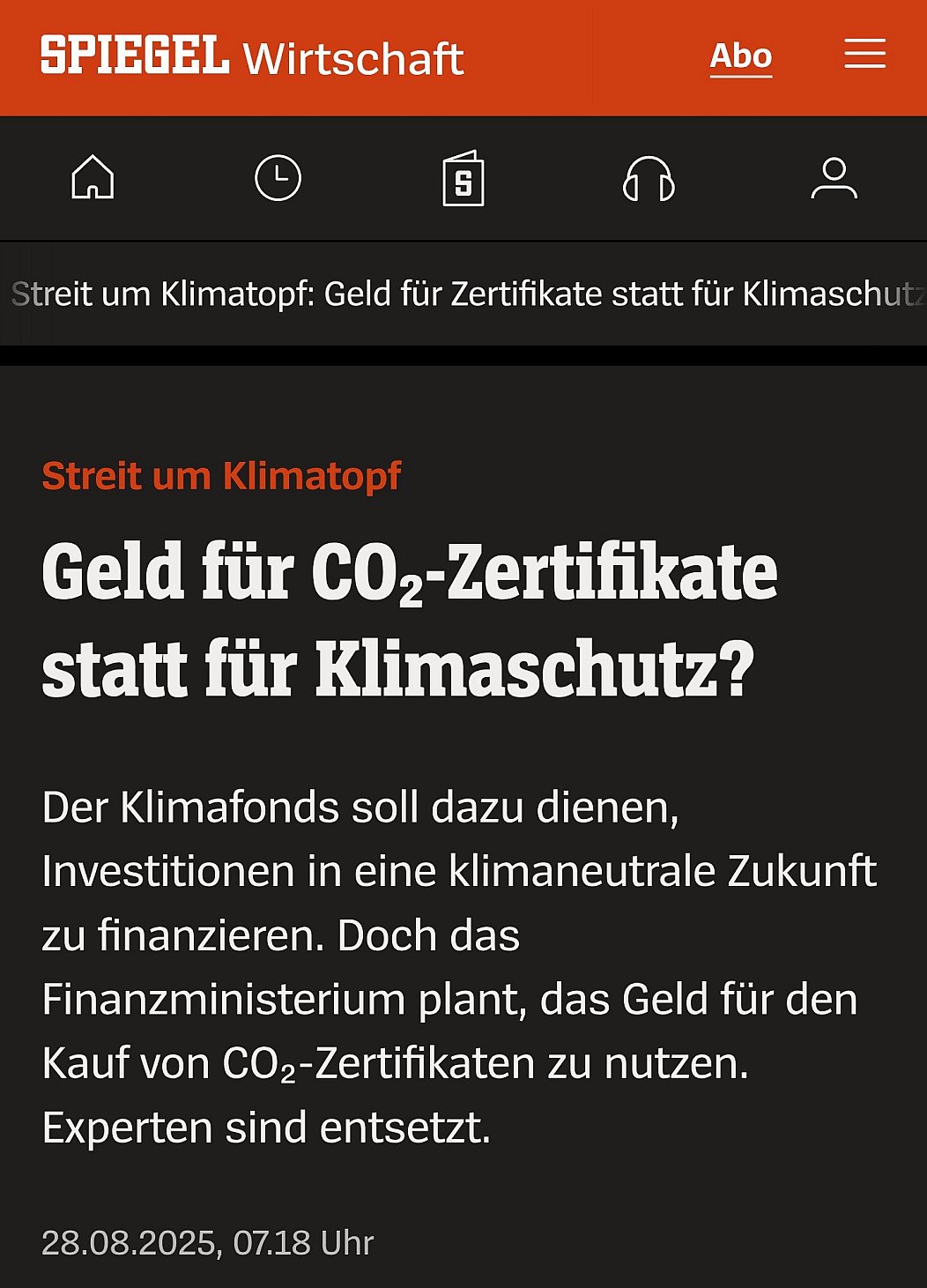Open the user account profile icon
Viewport: 927px width, 1288px height.
click(x=834, y=179)
